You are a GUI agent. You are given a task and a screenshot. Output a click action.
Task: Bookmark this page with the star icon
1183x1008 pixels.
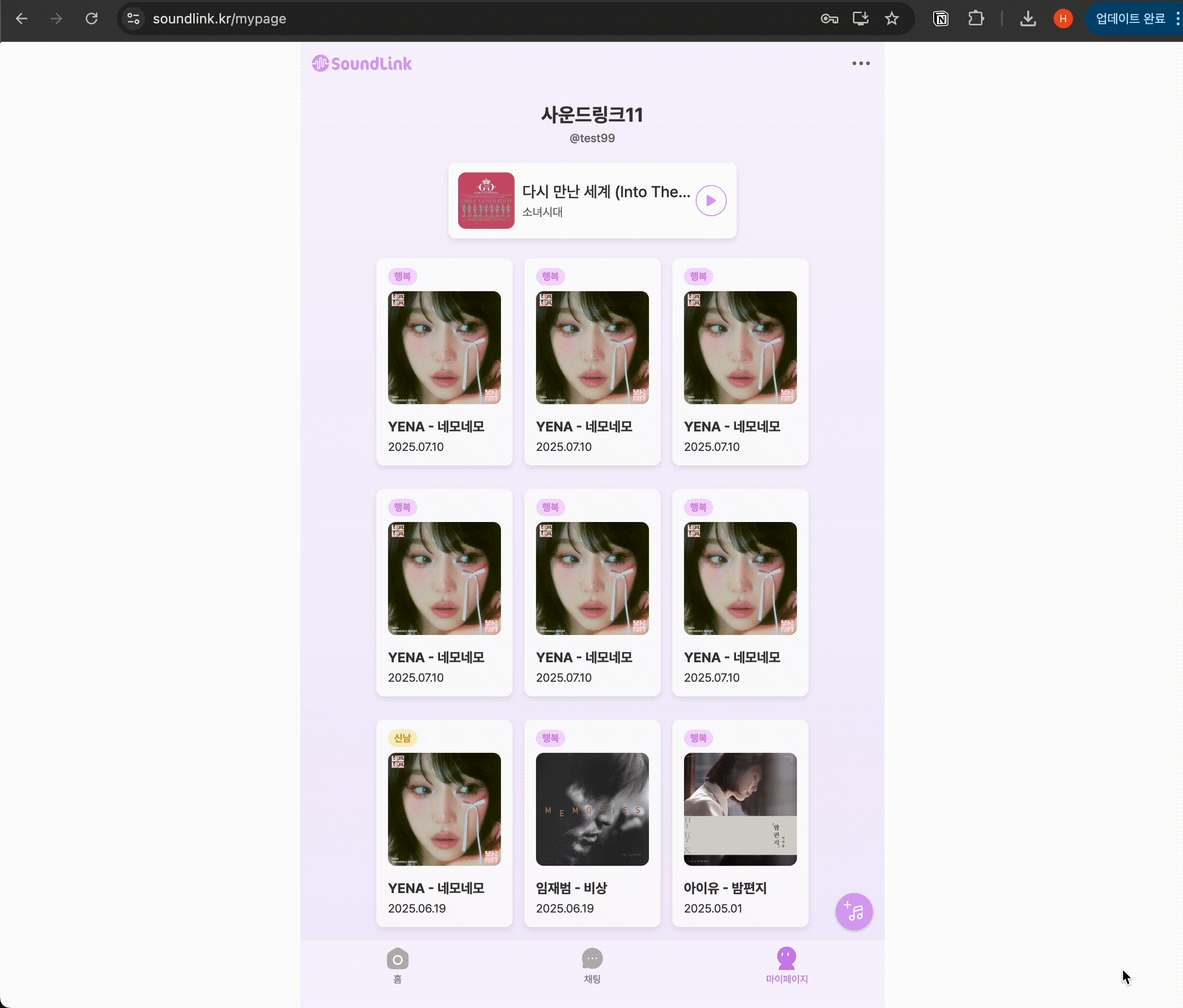891,19
